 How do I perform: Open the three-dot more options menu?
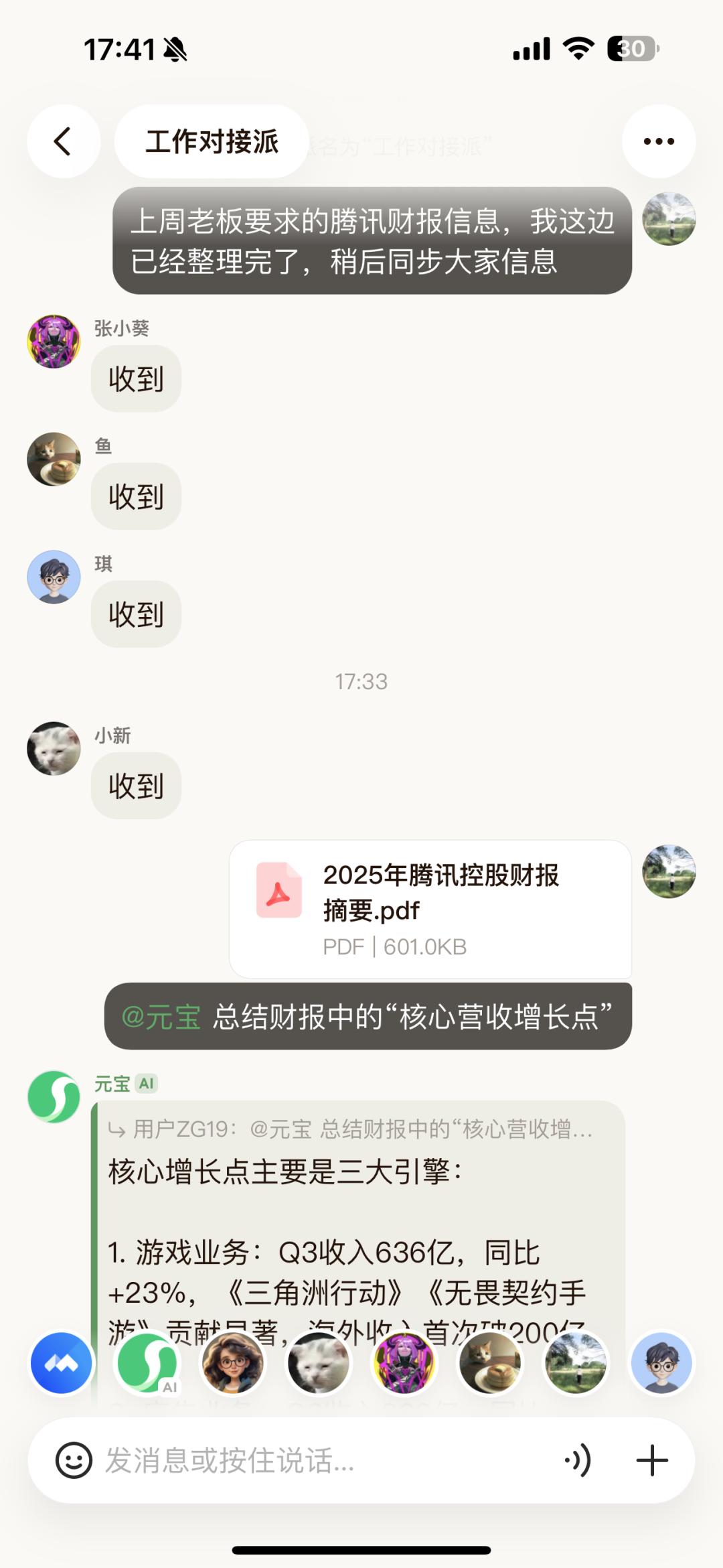pyautogui.click(x=658, y=141)
